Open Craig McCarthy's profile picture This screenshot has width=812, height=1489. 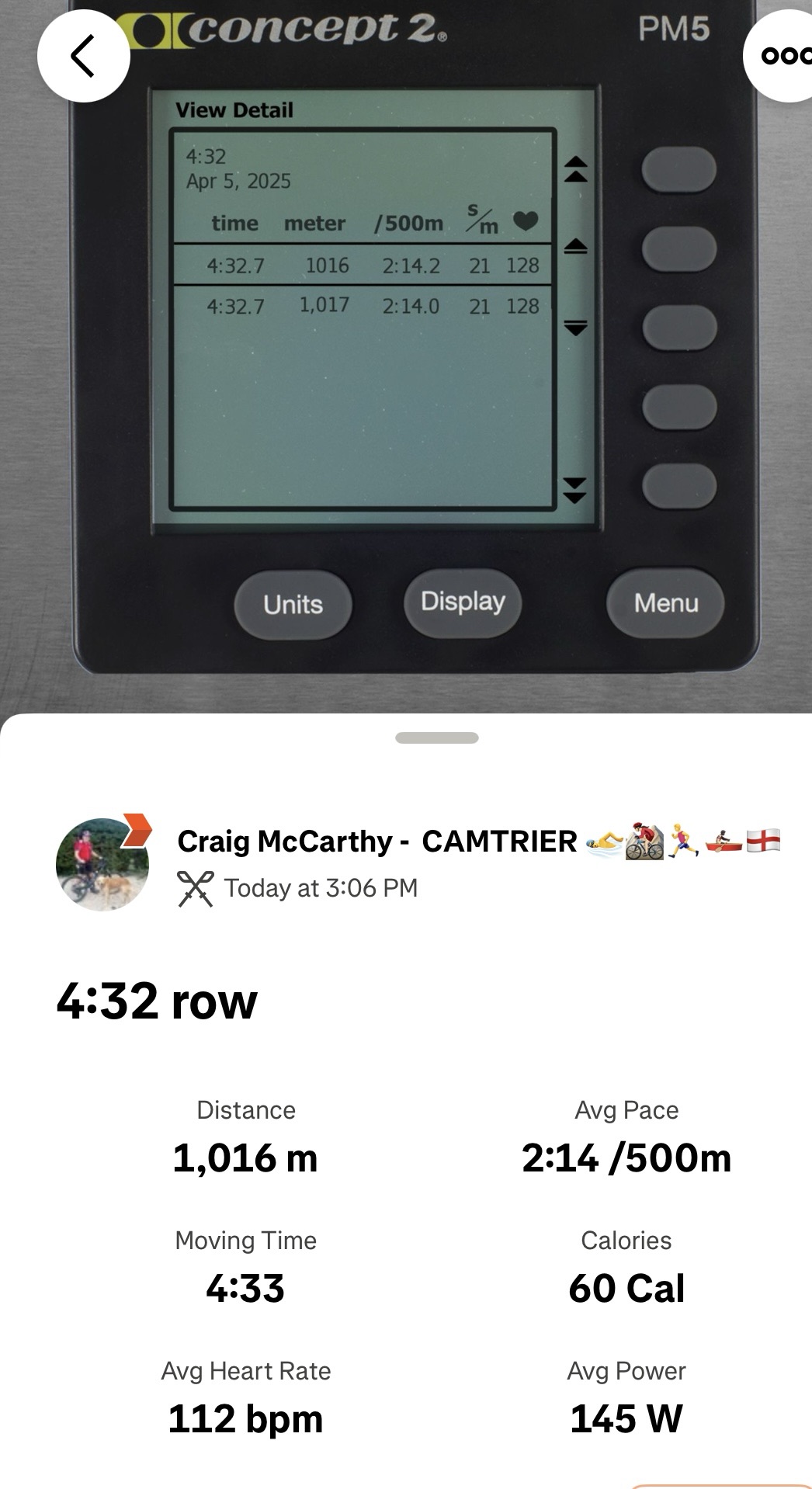coord(102,863)
